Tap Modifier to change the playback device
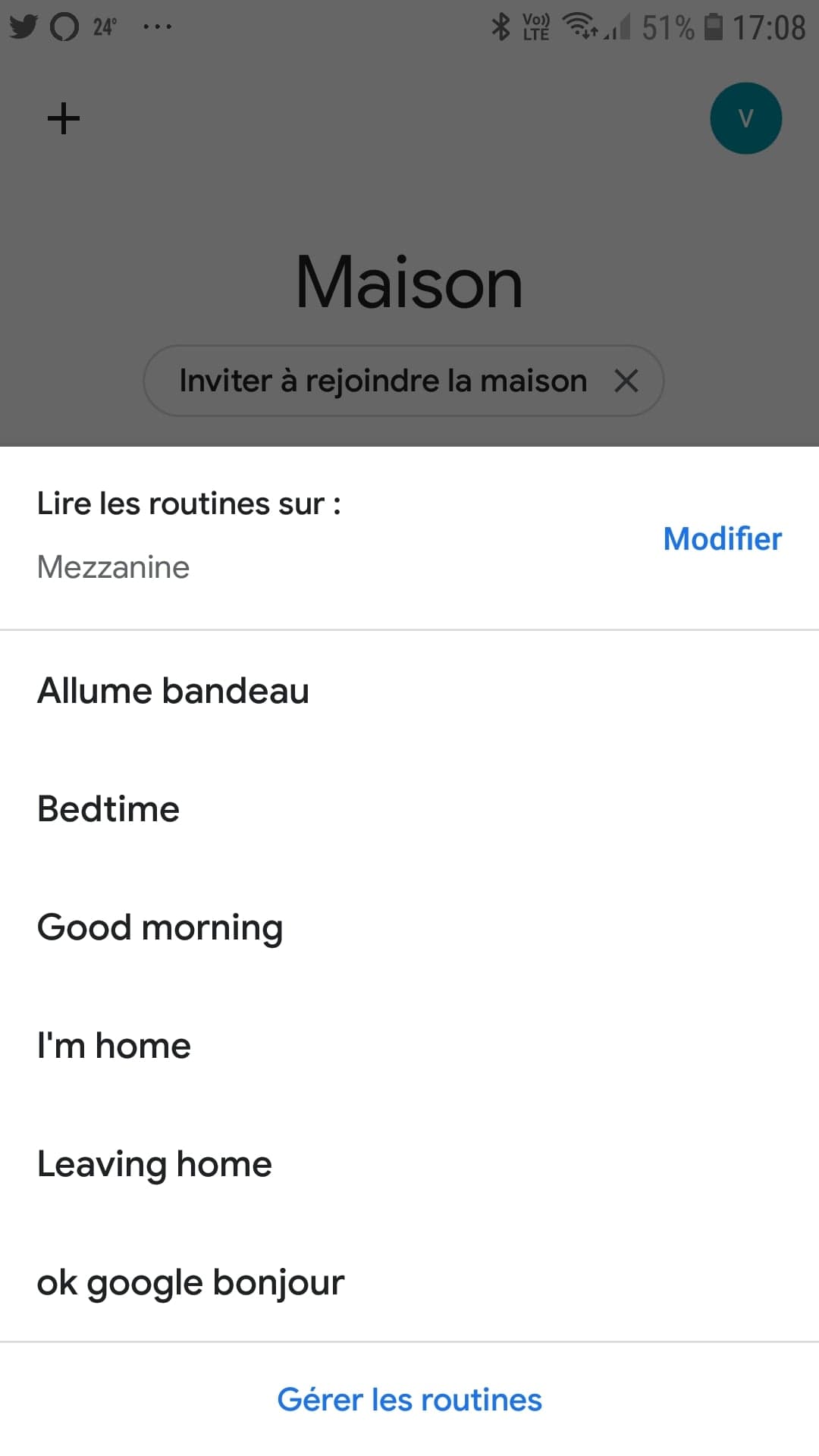Viewport: 819px width, 1456px height. [722, 538]
